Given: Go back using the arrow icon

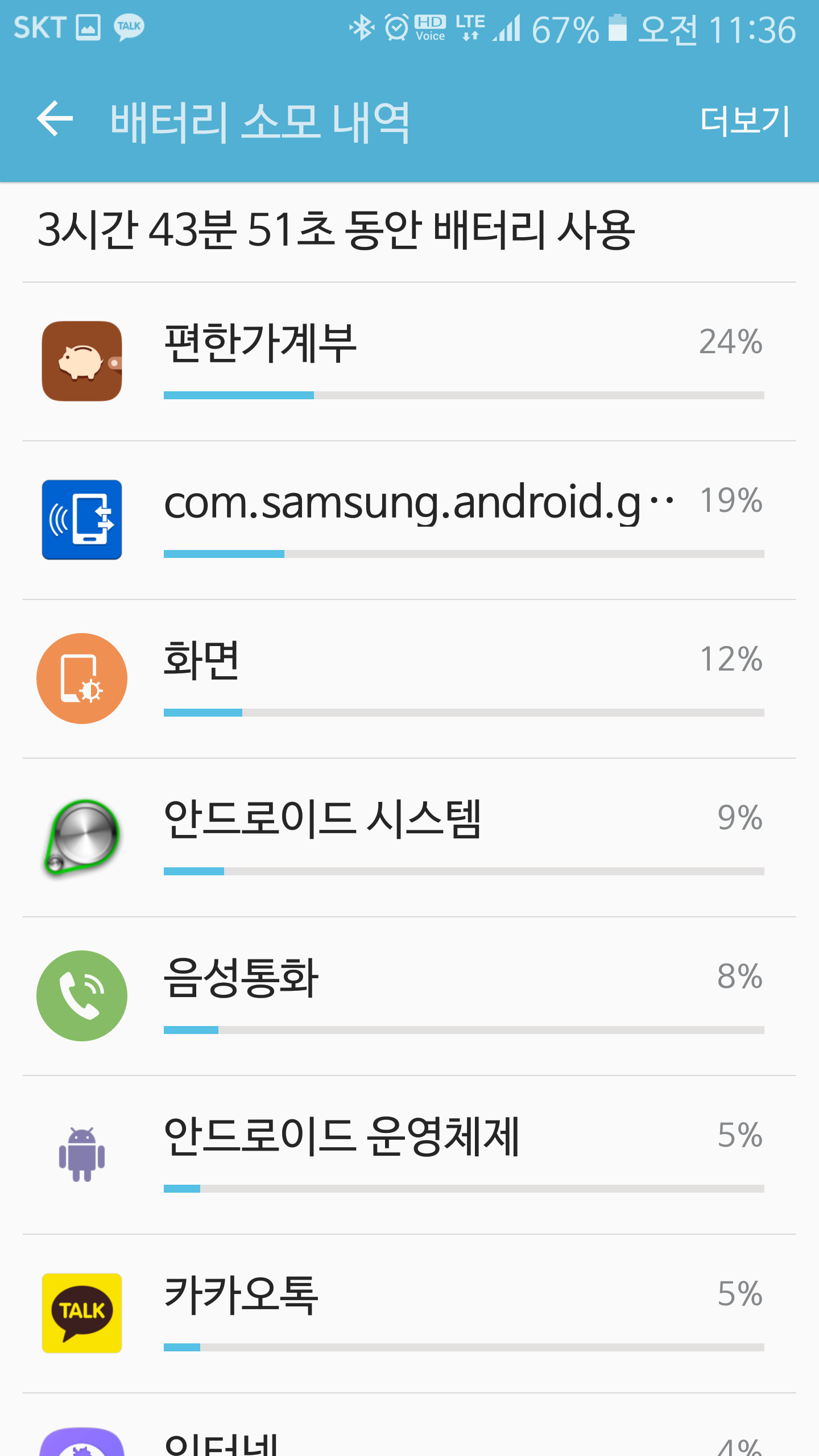Looking at the screenshot, I should [x=55, y=119].
